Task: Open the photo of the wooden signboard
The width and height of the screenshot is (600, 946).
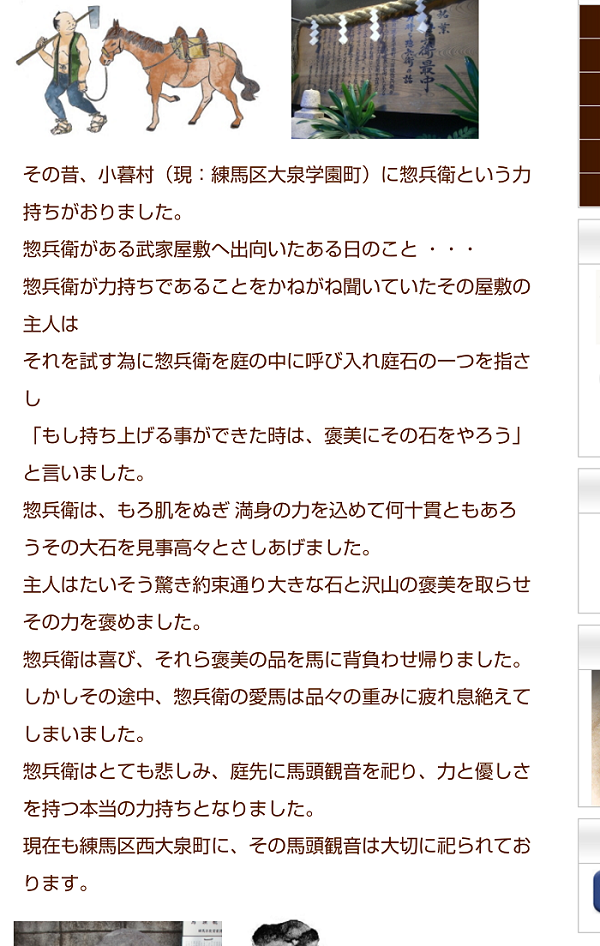Action: tap(384, 68)
